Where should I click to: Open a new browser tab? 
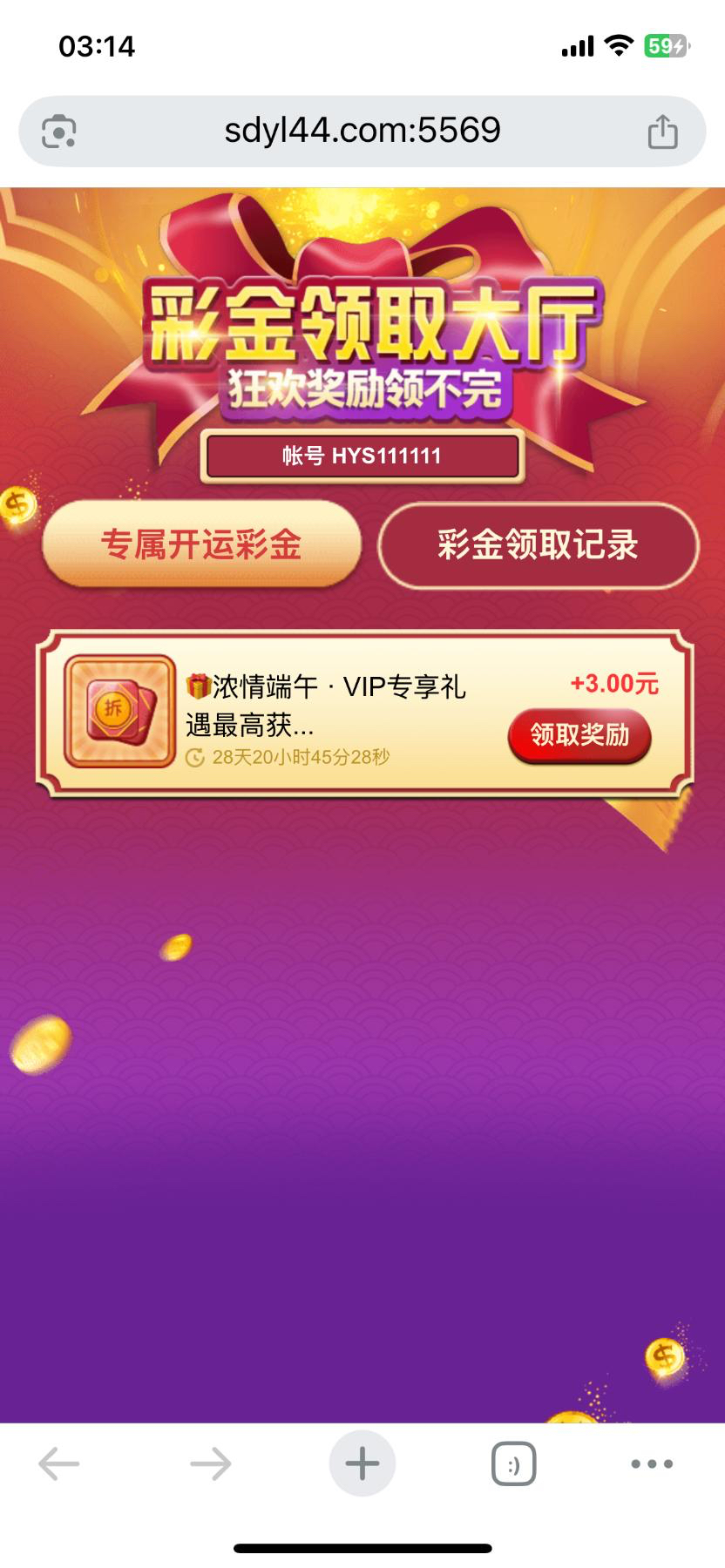[362, 1463]
